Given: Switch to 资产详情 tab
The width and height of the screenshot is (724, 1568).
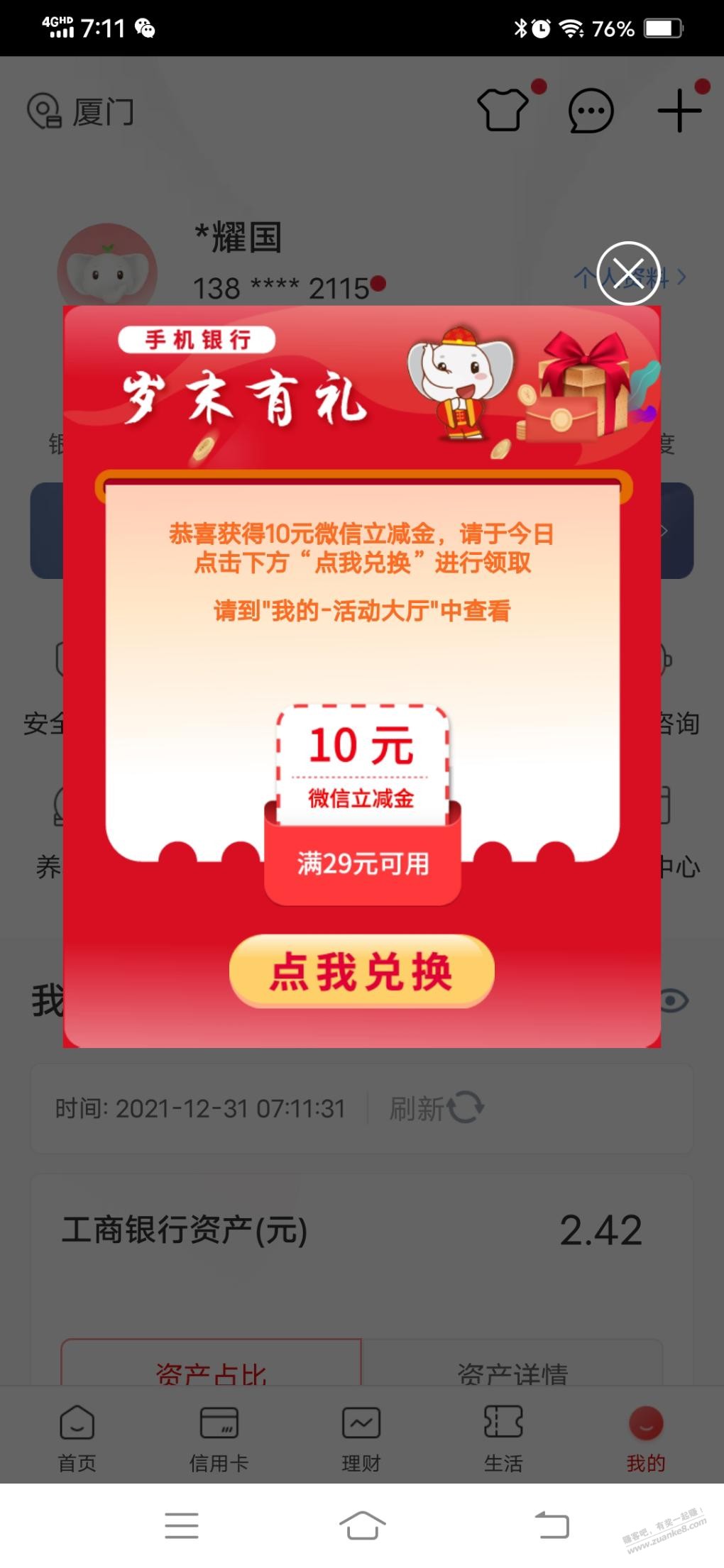Looking at the screenshot, I should 512,1373.
